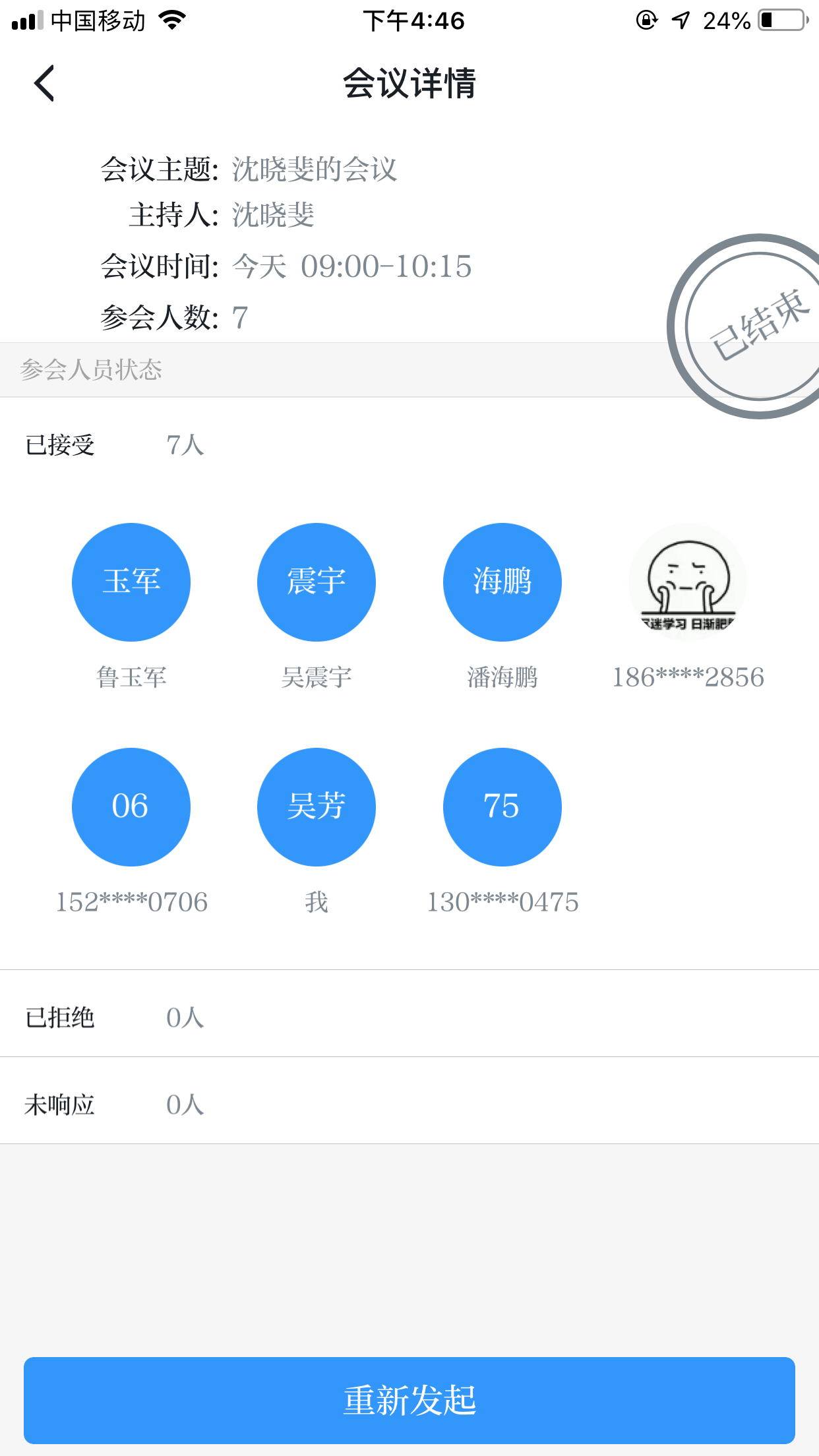This screenshot has height=1456, width=819.
Task: View attendee 潘海鹏's avatar
Action: 502,582
